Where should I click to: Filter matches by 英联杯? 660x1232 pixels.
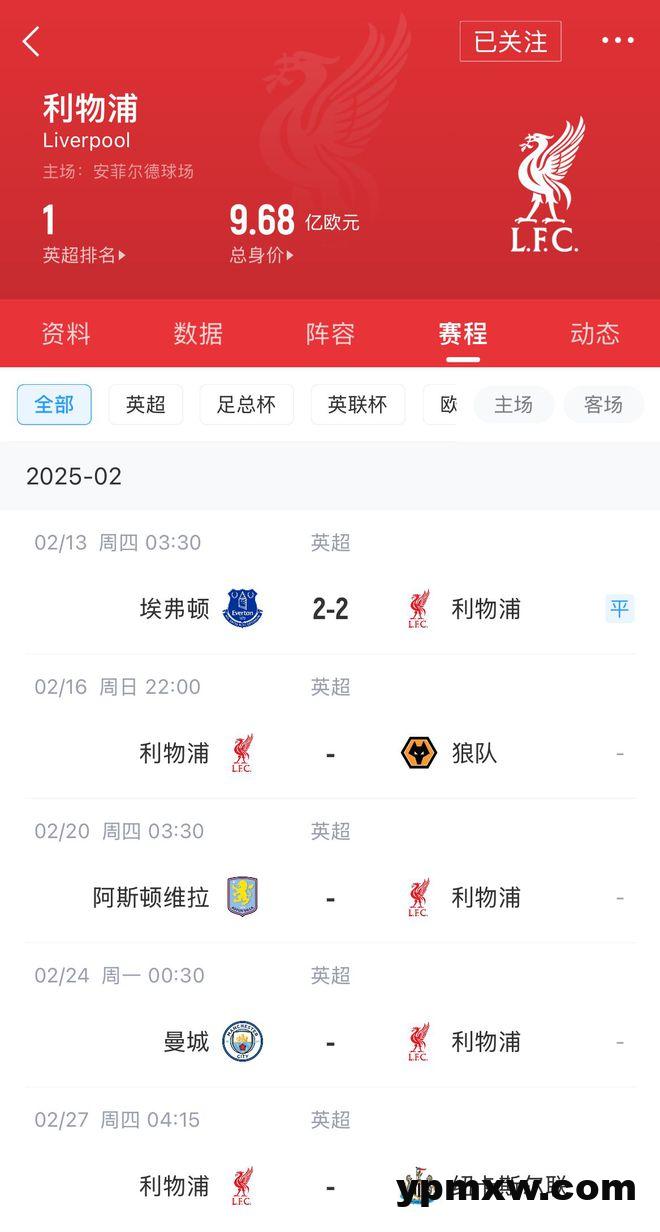(x=357, y=404)
